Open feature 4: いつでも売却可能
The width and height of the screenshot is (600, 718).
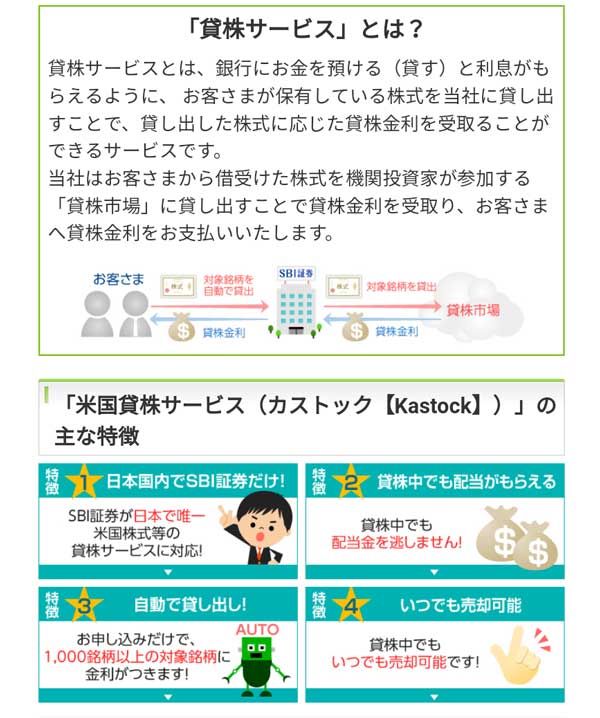[x=434, y=645]
